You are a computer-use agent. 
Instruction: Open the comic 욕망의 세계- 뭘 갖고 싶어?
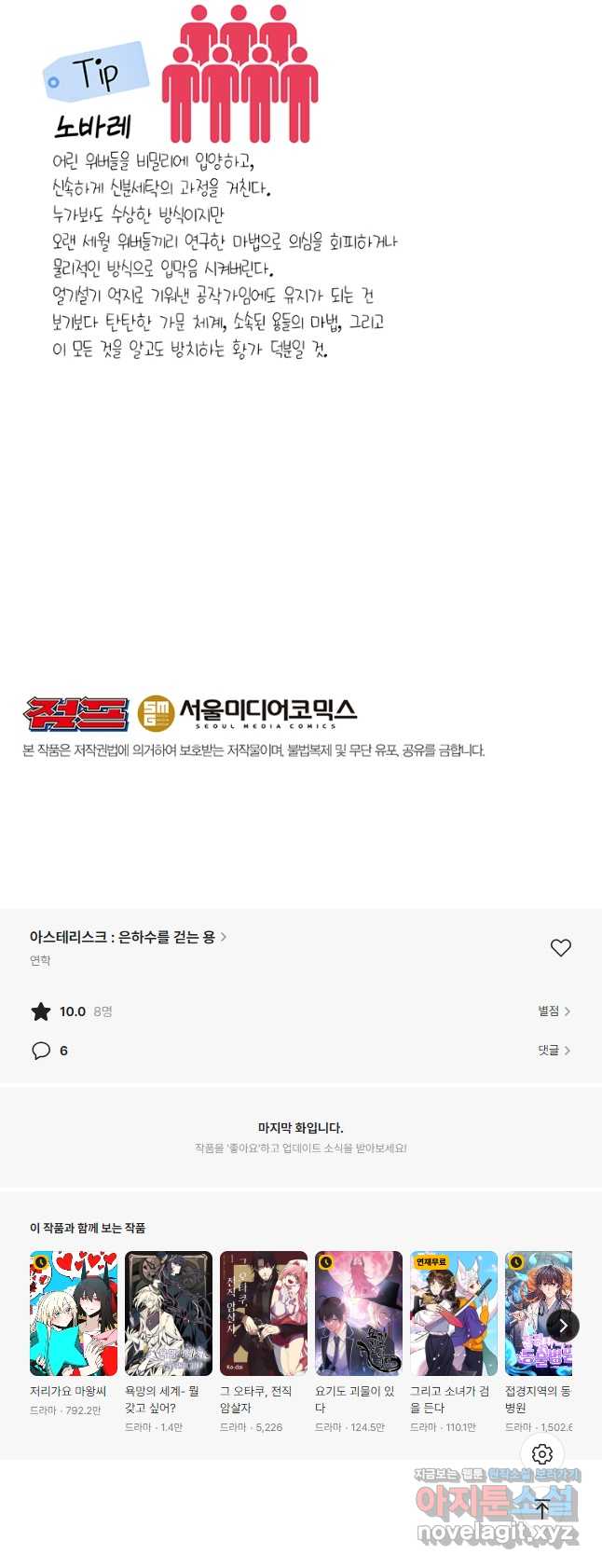169,1314
